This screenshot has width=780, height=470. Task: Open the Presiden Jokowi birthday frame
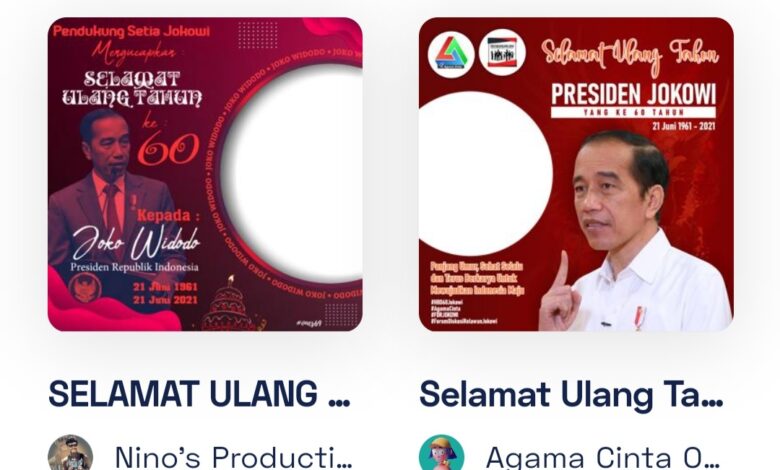[x=575, y=174]
